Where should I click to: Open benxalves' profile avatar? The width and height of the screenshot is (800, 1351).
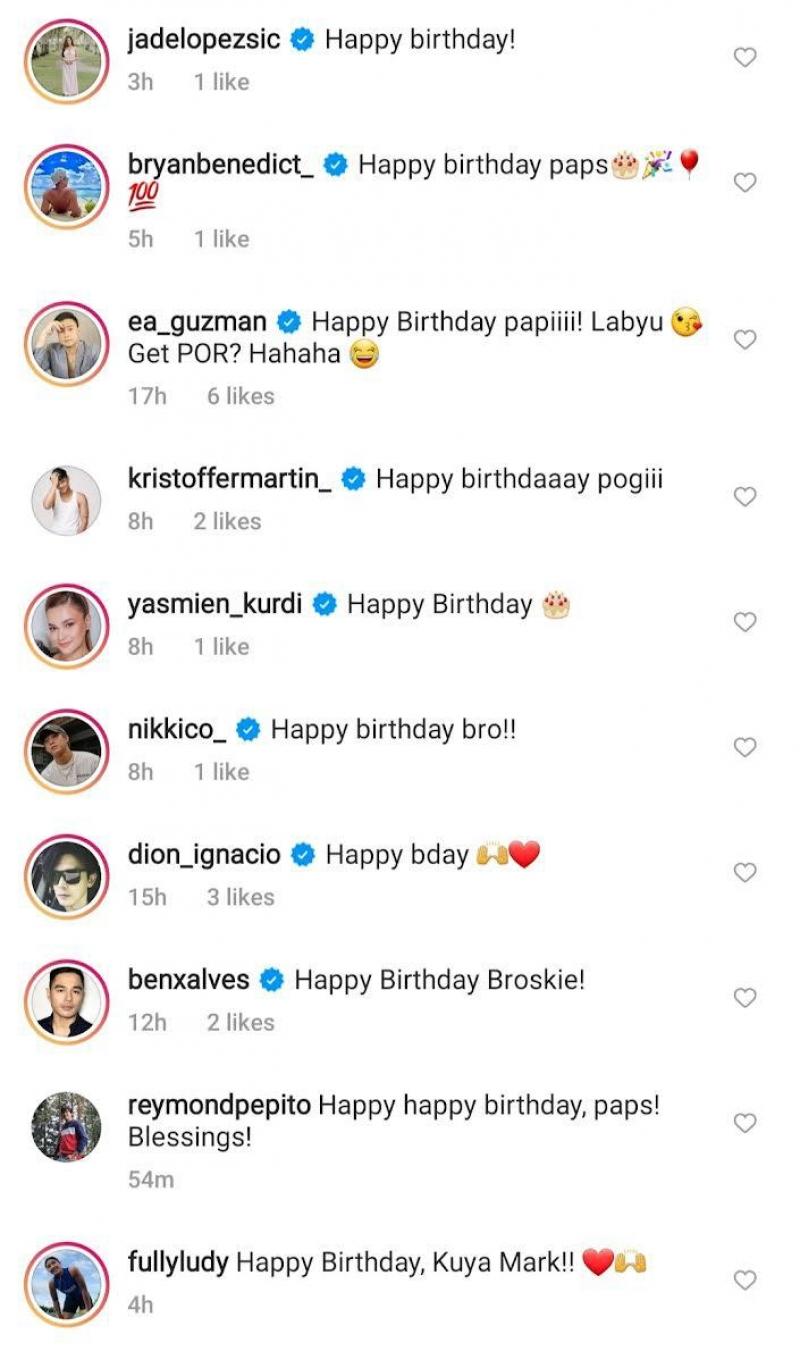[x=67, y=1000]
